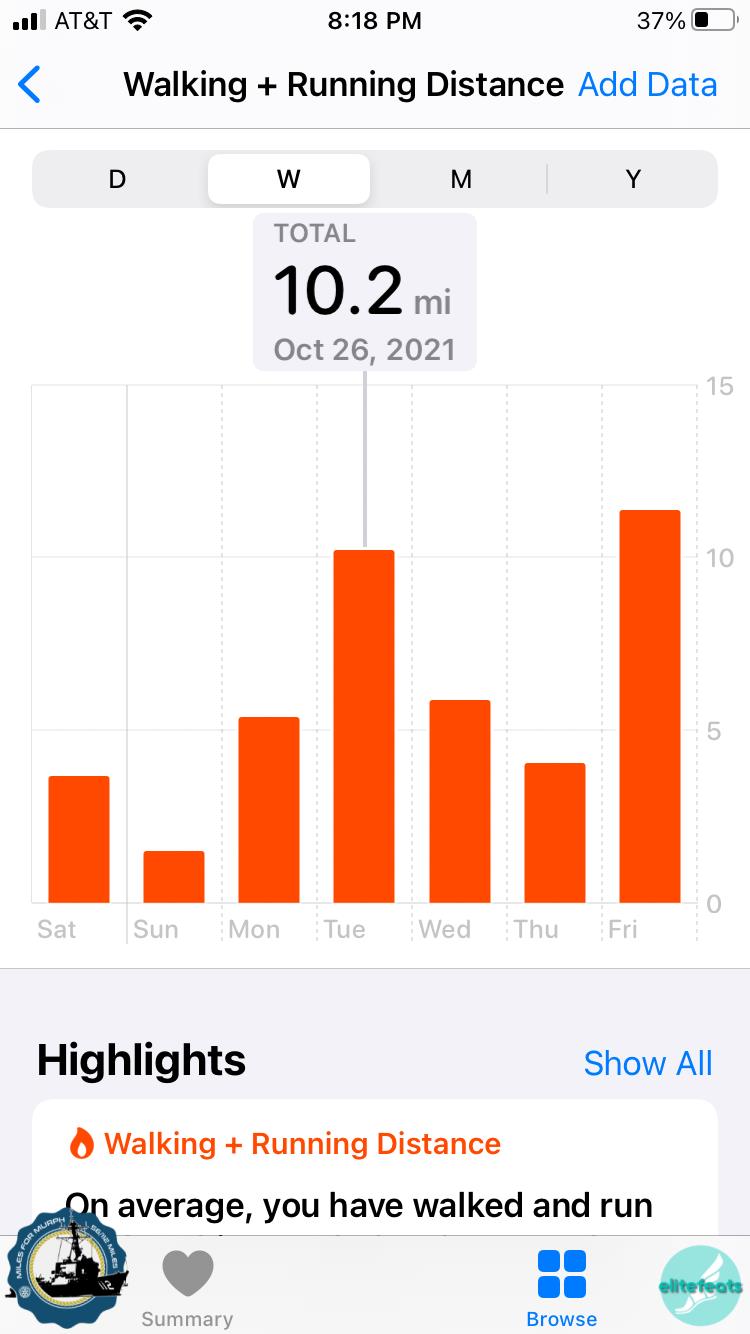This screenshot has width=750, height=1334.
Task: Select Wednesday's bar in the chart
Action: click(x=460, y=801)
